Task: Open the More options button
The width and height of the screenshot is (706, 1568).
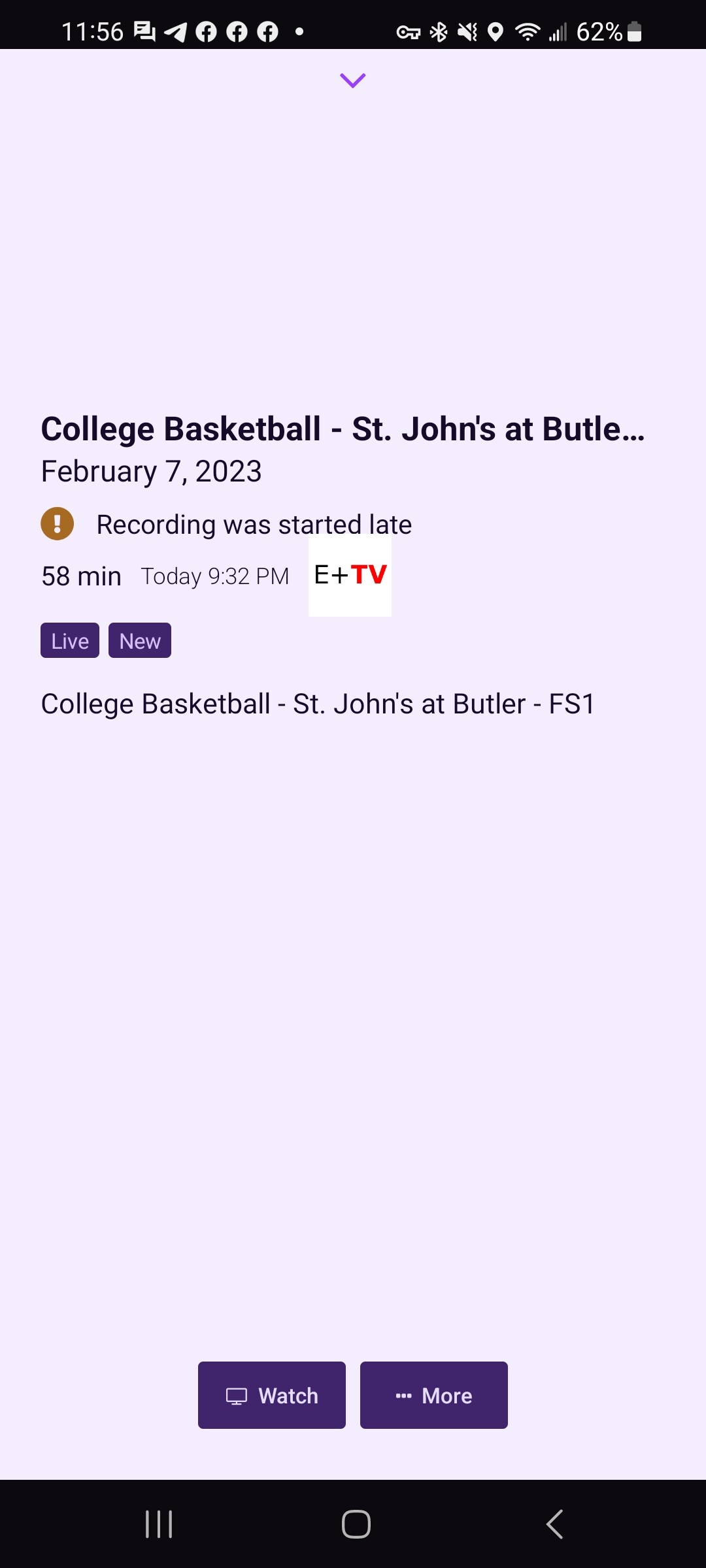Action: pyautogui.click(x=434, y=1395)
